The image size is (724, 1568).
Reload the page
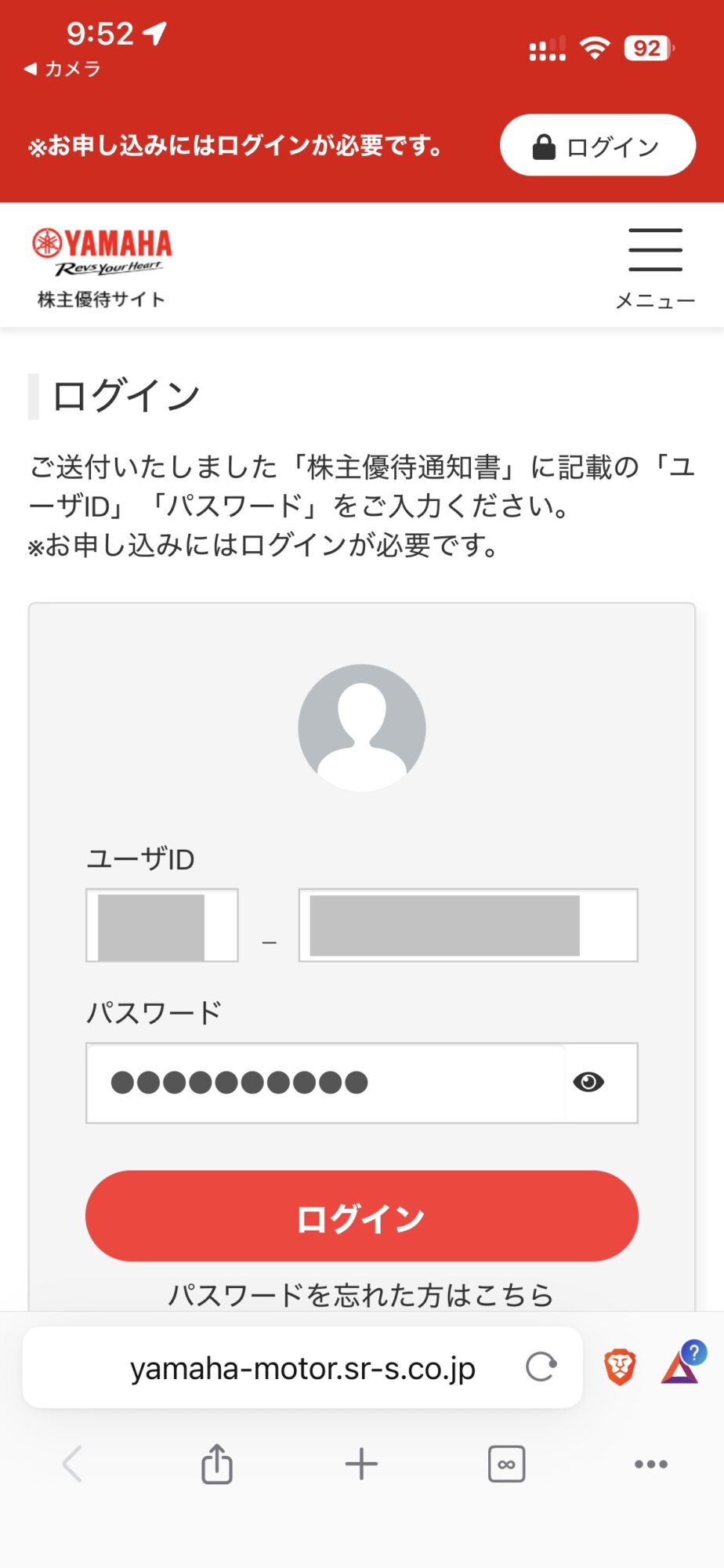point(541,1367)
